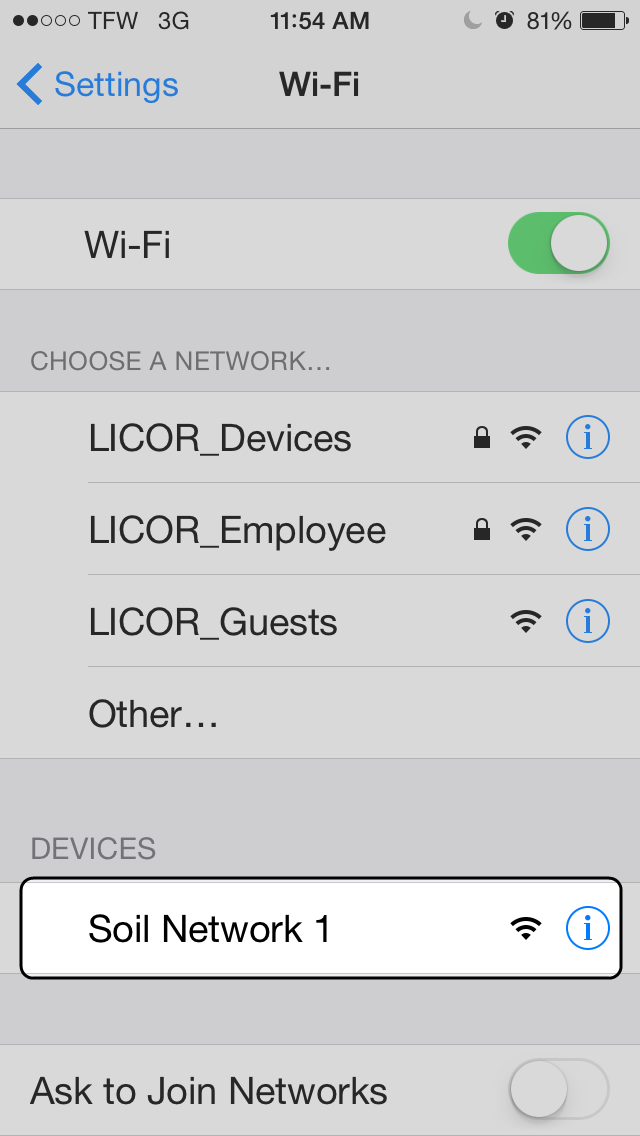This screenshot has height=1136, width=640.
Task: Go back to Settings
Action: [97, 85]
